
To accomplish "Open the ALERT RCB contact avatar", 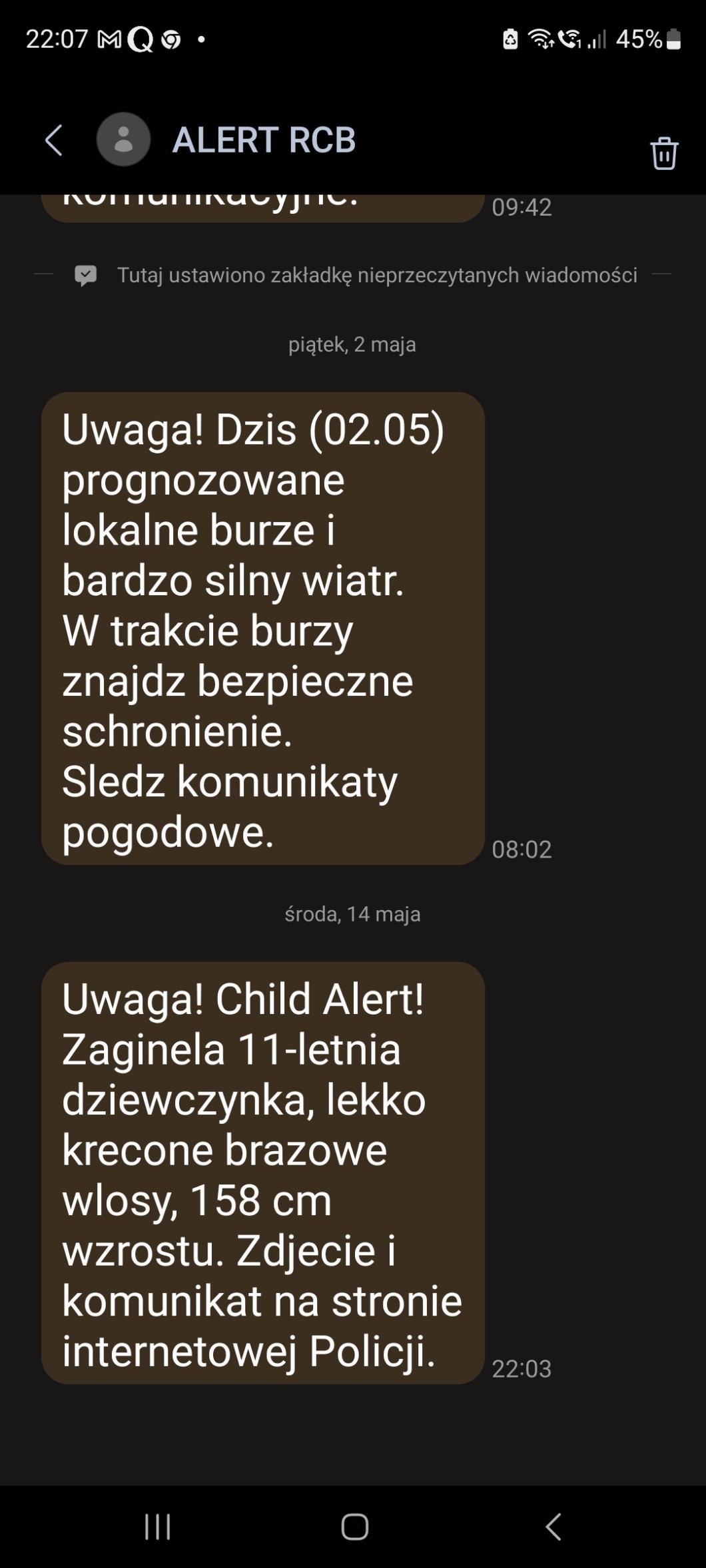I will click(123, 139).
